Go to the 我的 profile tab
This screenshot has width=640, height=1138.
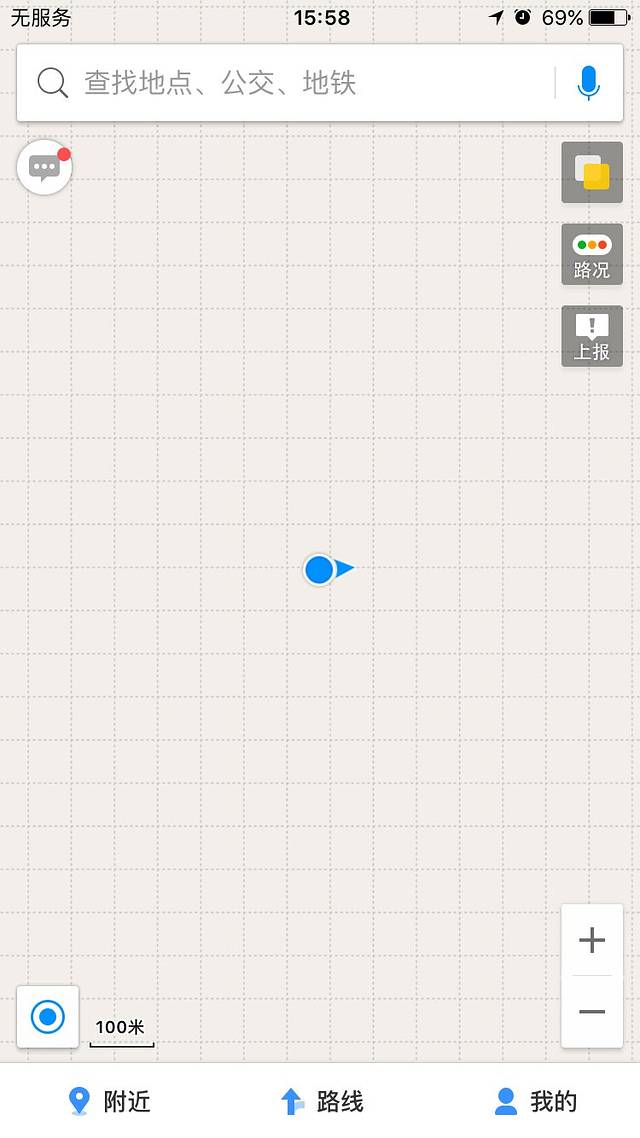pyautogui.click(x=535, y=1101)
